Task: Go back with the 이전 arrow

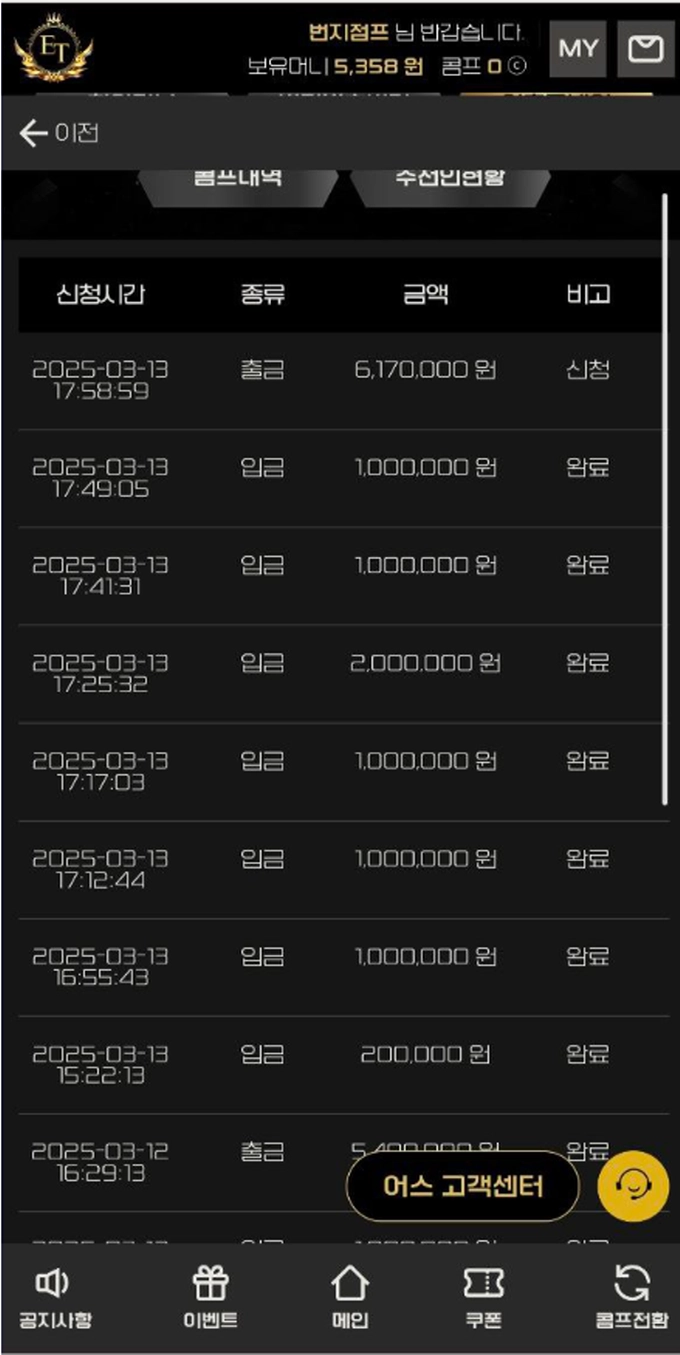Action: pyautogui.click(x=58, y=133)
